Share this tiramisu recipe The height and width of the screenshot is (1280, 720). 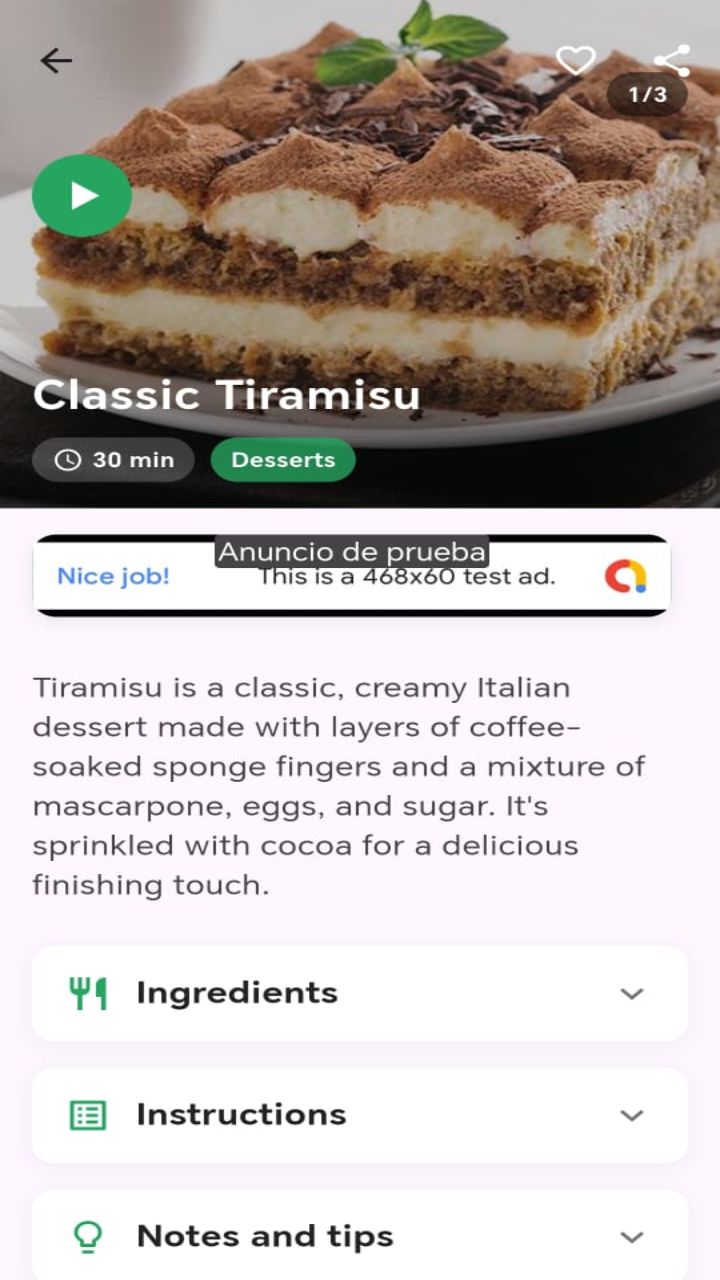coord(672,61)
